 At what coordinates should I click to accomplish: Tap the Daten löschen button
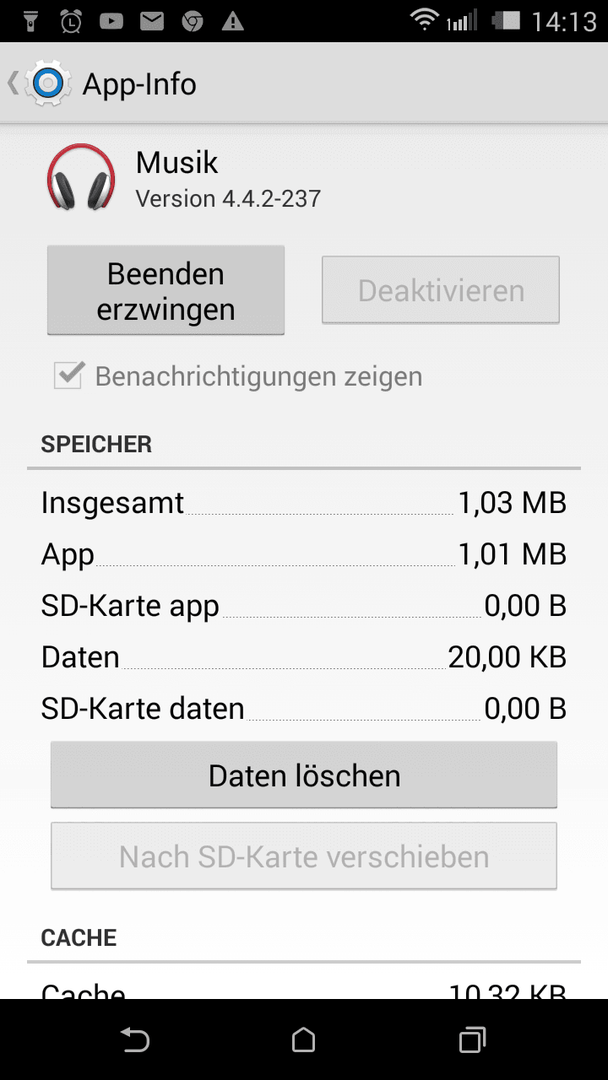tap(304, 775)
